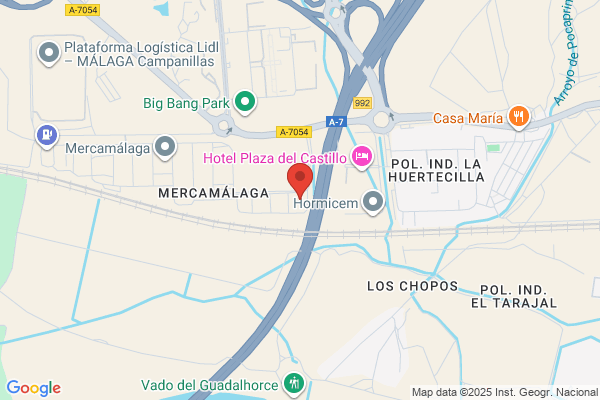Tap the Big Bang Park marker
Viewport: 600px width, 400px height.
(x=245, y=103)
